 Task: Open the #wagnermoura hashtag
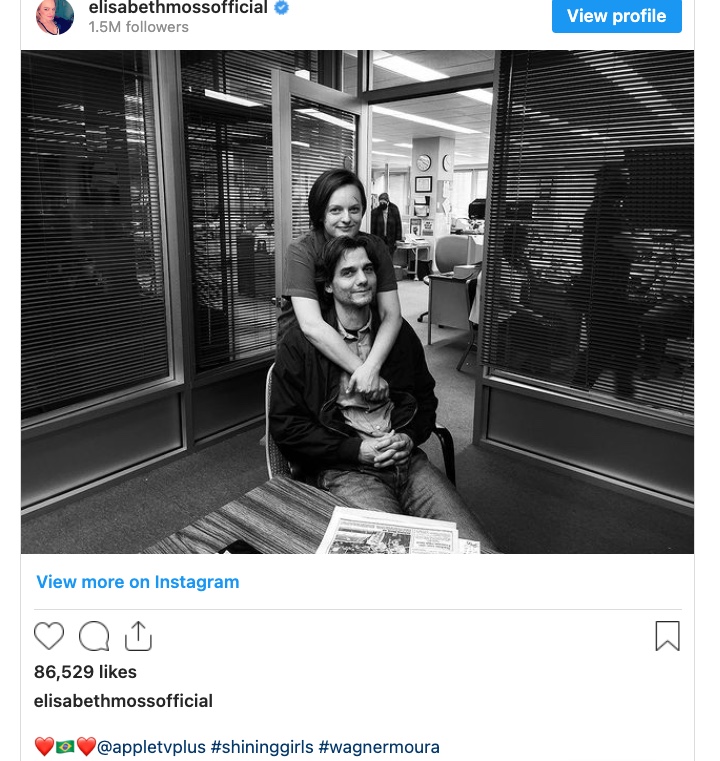(x=379, y=747)
